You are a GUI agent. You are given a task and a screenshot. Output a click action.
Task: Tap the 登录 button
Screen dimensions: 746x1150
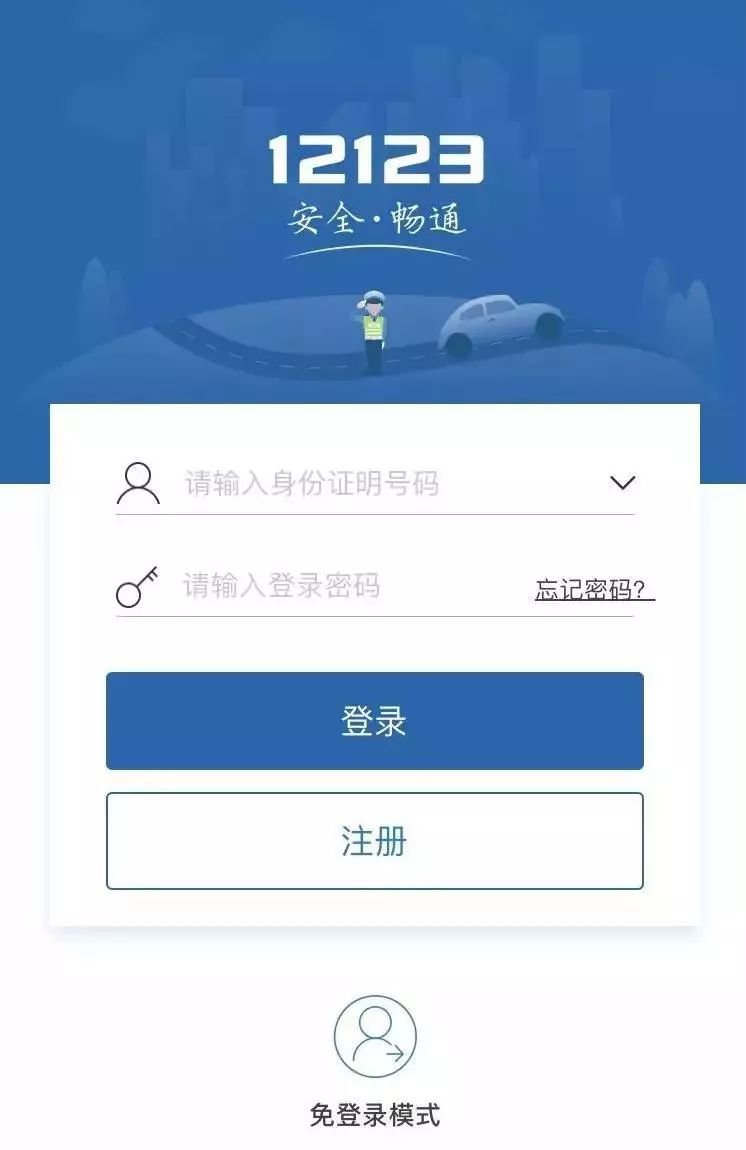[374, 721]
